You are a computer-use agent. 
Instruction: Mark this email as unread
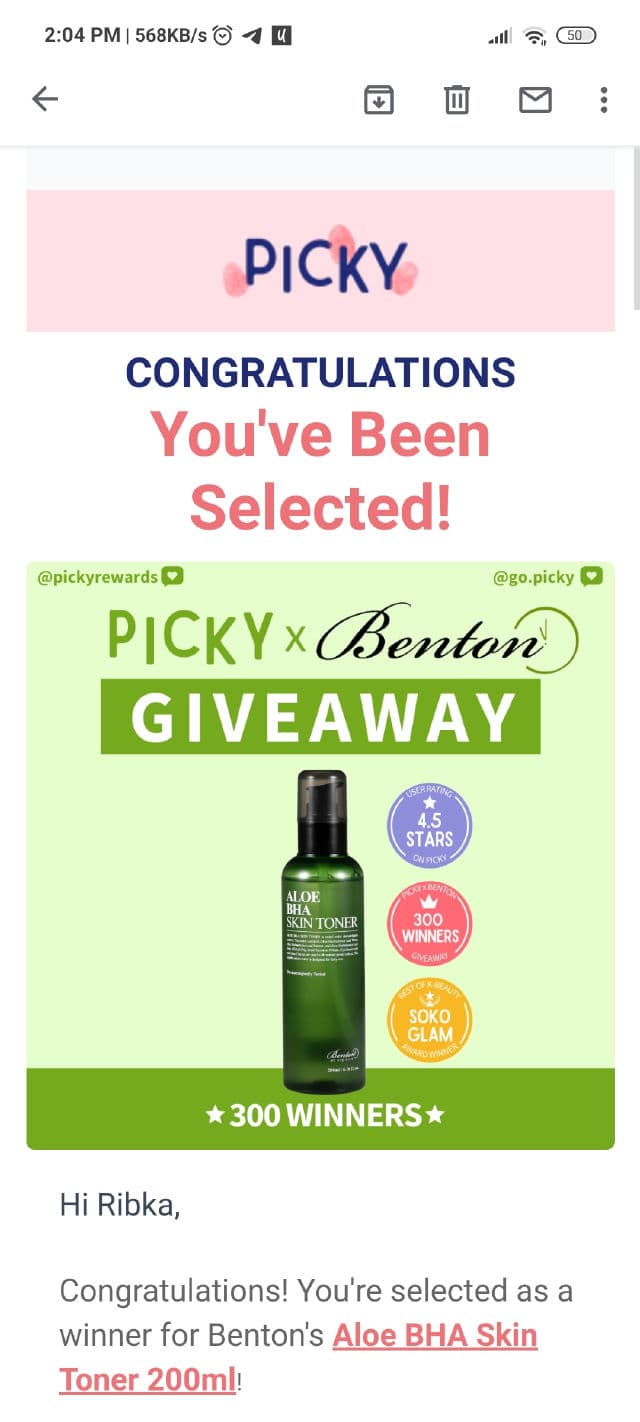pos(535,99)
